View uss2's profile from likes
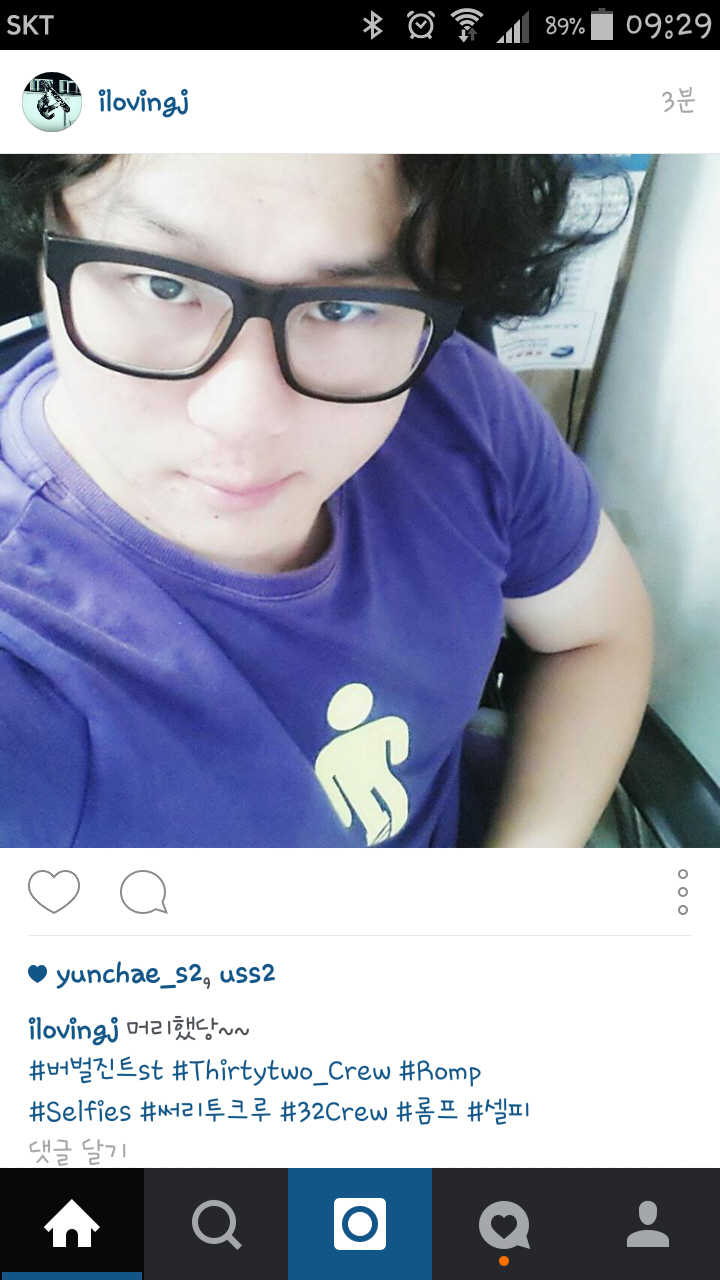This screenshot has width=720, height=1280. pos(248,974)
